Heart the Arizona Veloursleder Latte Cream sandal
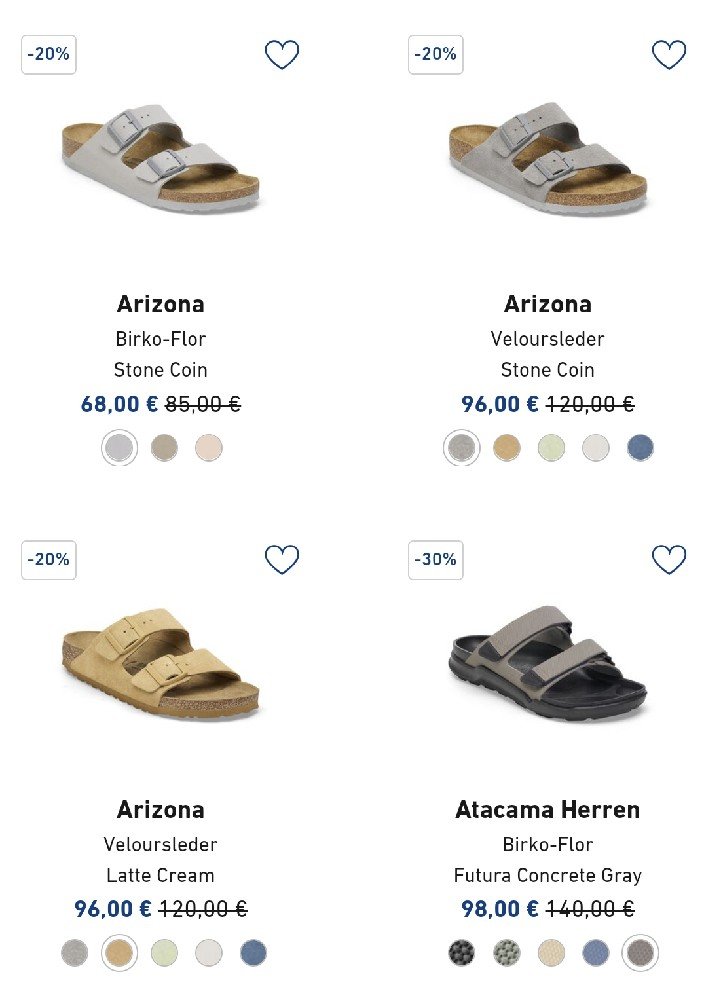The height and width of the screenshot is (1000, 707). pos(281,560)
